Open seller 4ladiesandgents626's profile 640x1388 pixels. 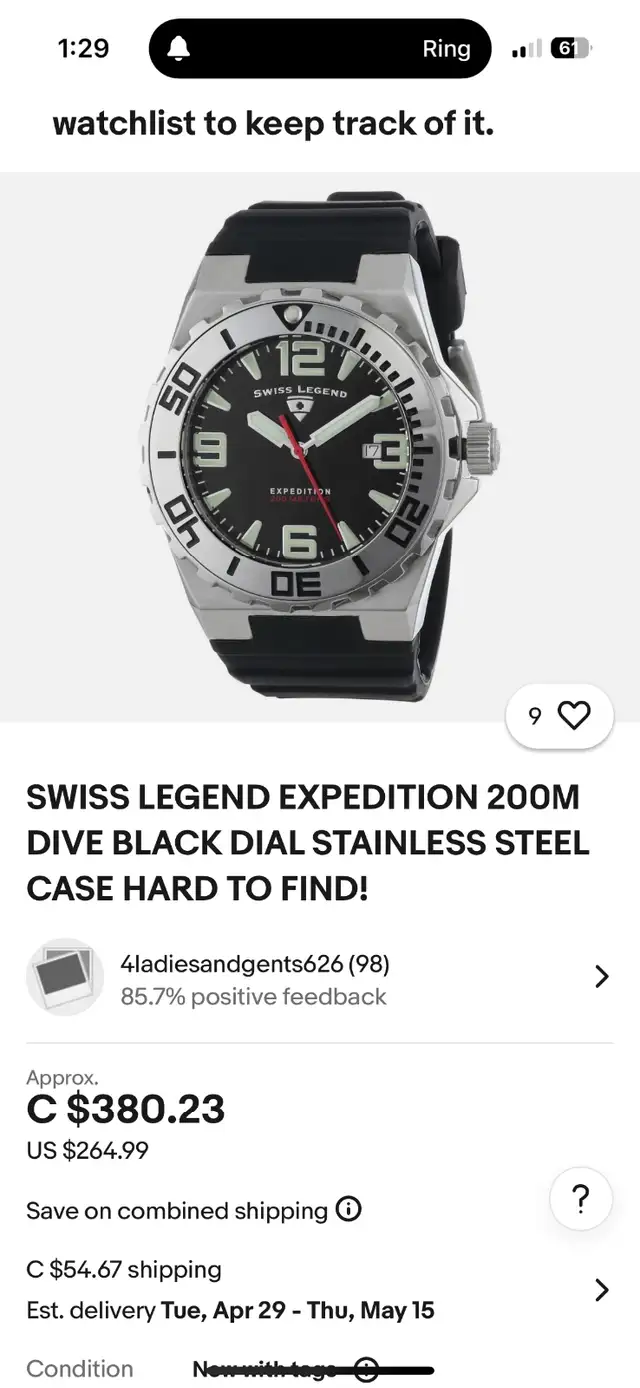[320, 977]
